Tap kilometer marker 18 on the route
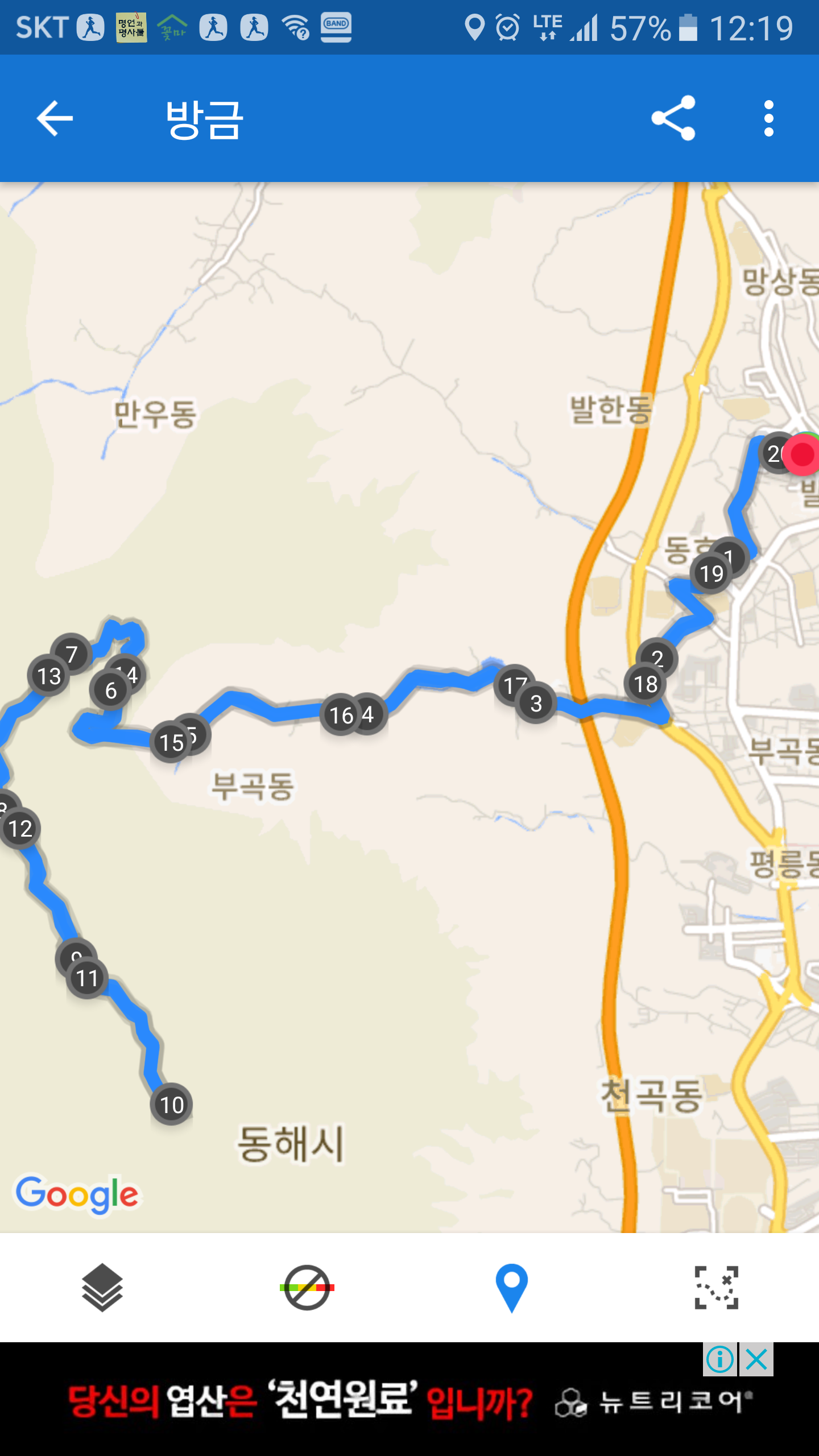Viewport: 819px width, 1456px height. [646, 684]
